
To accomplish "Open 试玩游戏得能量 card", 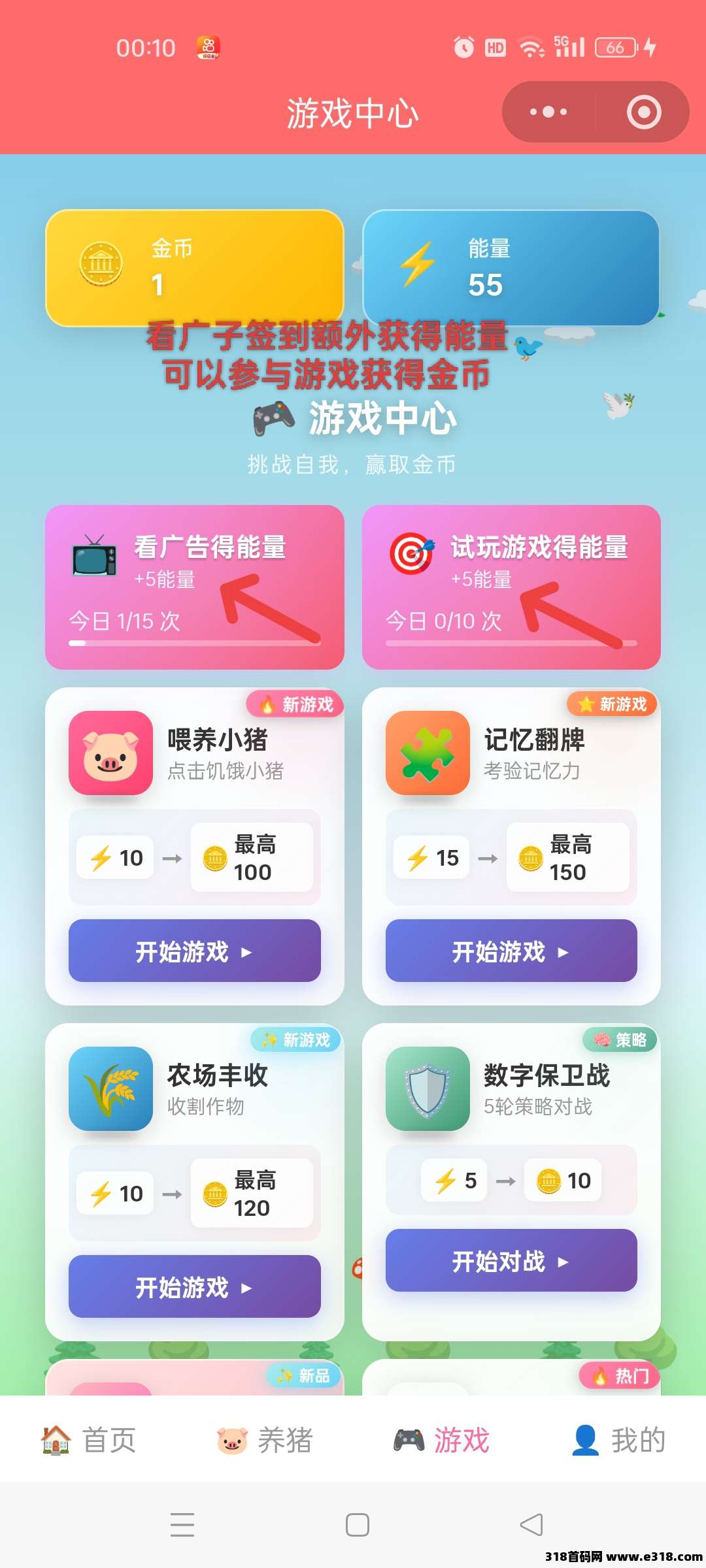I will click(511, 586).
